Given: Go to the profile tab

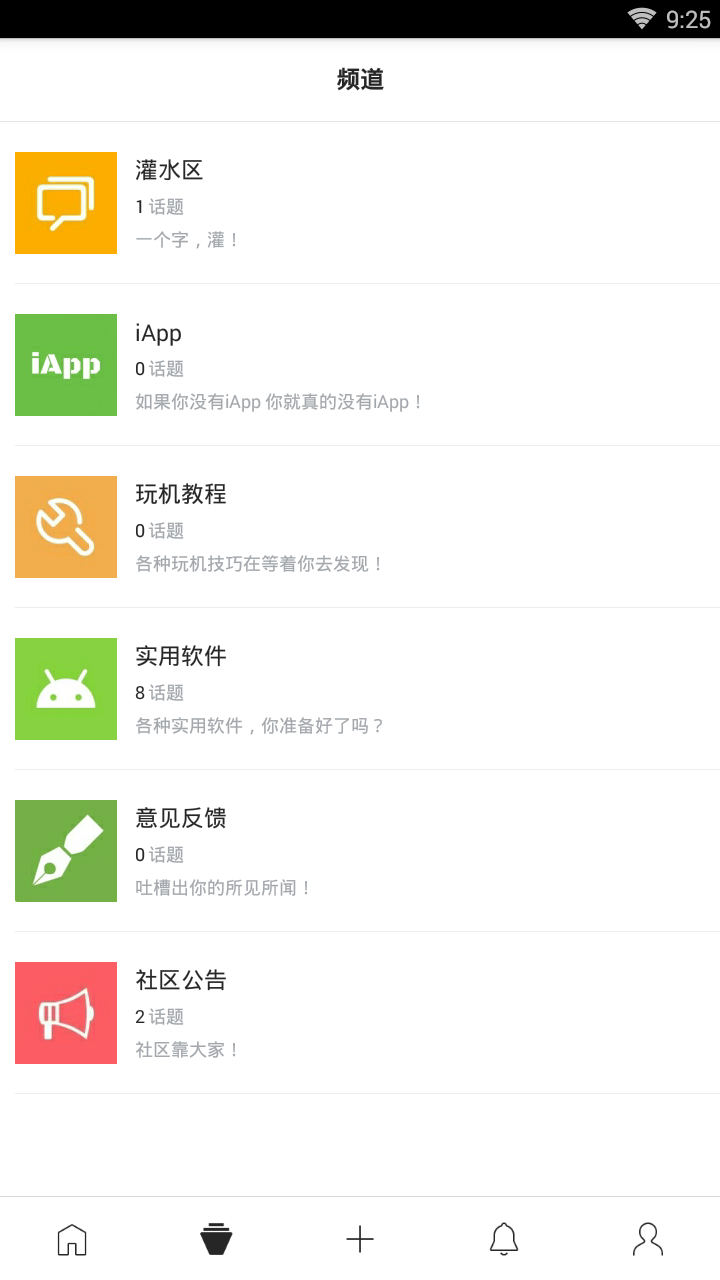Looking at the screenshot, I should pos(648,1240).
